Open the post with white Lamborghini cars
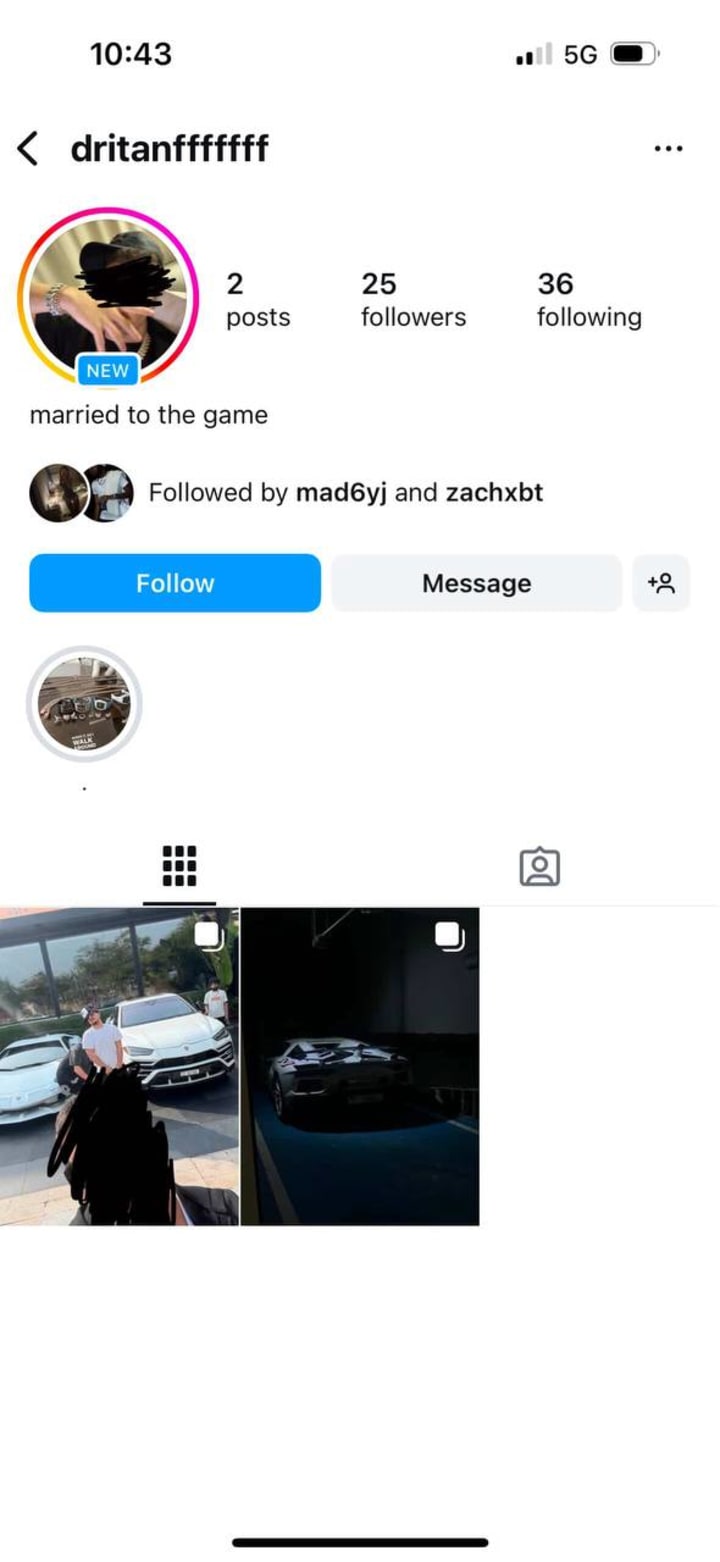Viewport: 720px width, 1562px height. click(119, 1066)
